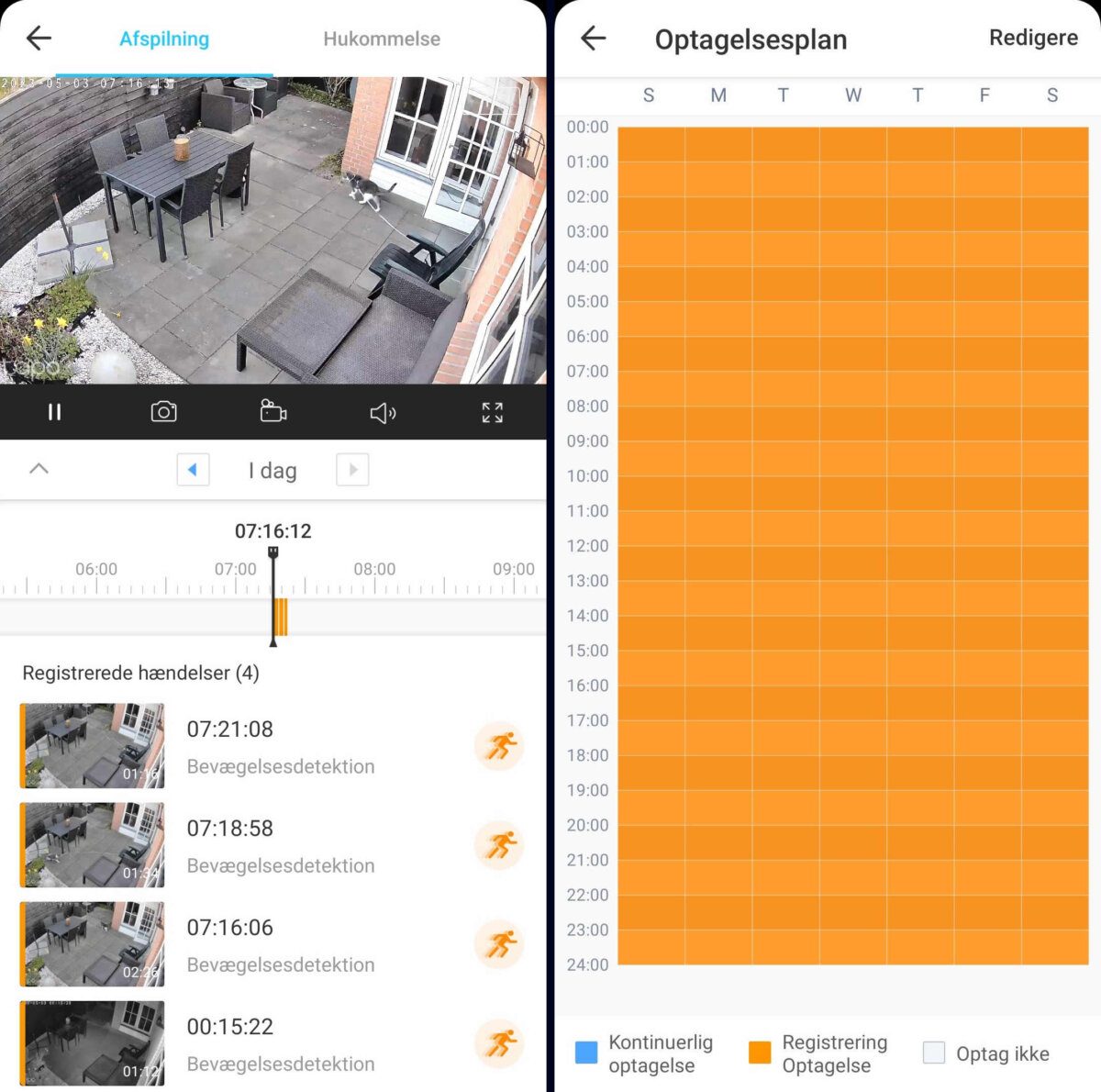Tap the orange recorded segment on the timeline

pyautogui.click(x=282, y=617)
